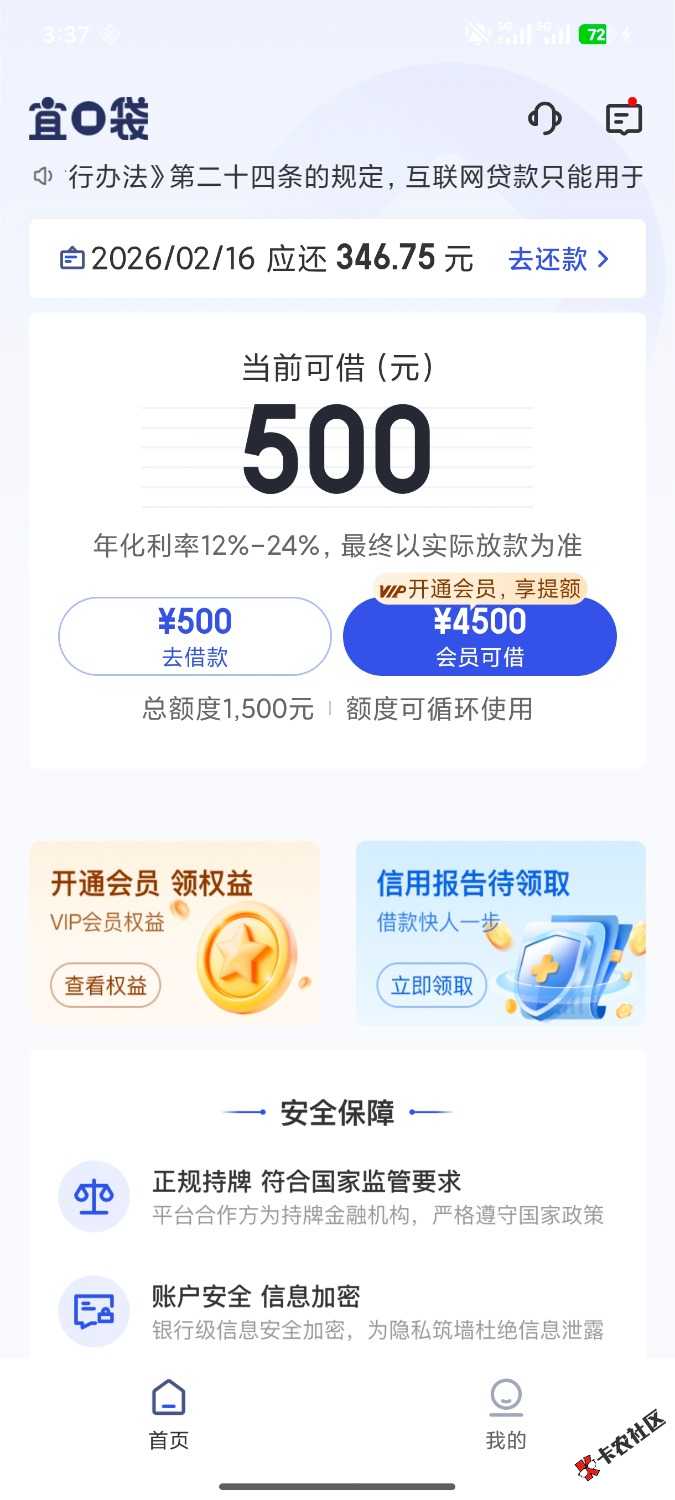Viewport: 675px width, 1500px height.
Task: Switch to the 首页 tab
Action: [169, 1414]
